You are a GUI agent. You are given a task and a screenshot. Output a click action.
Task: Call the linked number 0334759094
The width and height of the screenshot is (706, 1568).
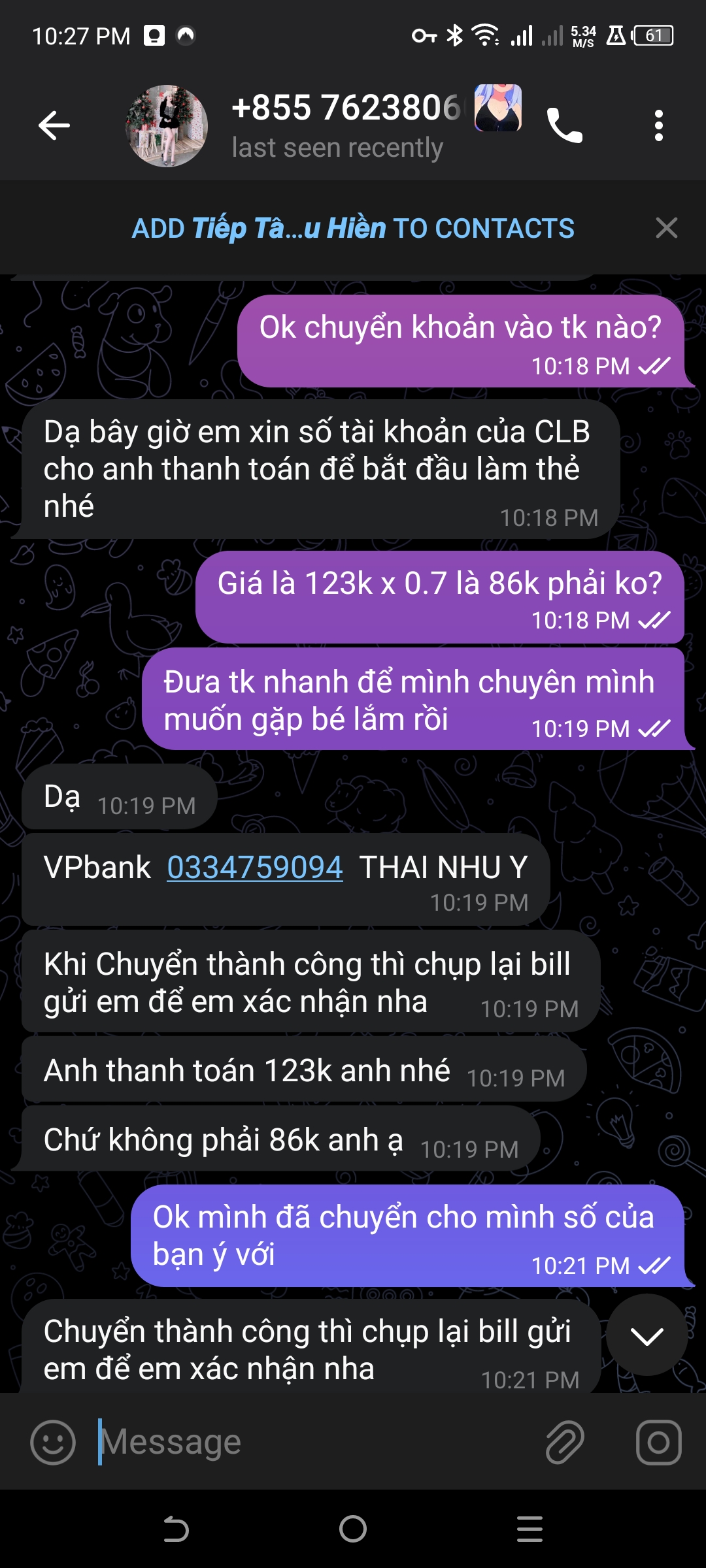pyautogui.click(x=254, y=868)
